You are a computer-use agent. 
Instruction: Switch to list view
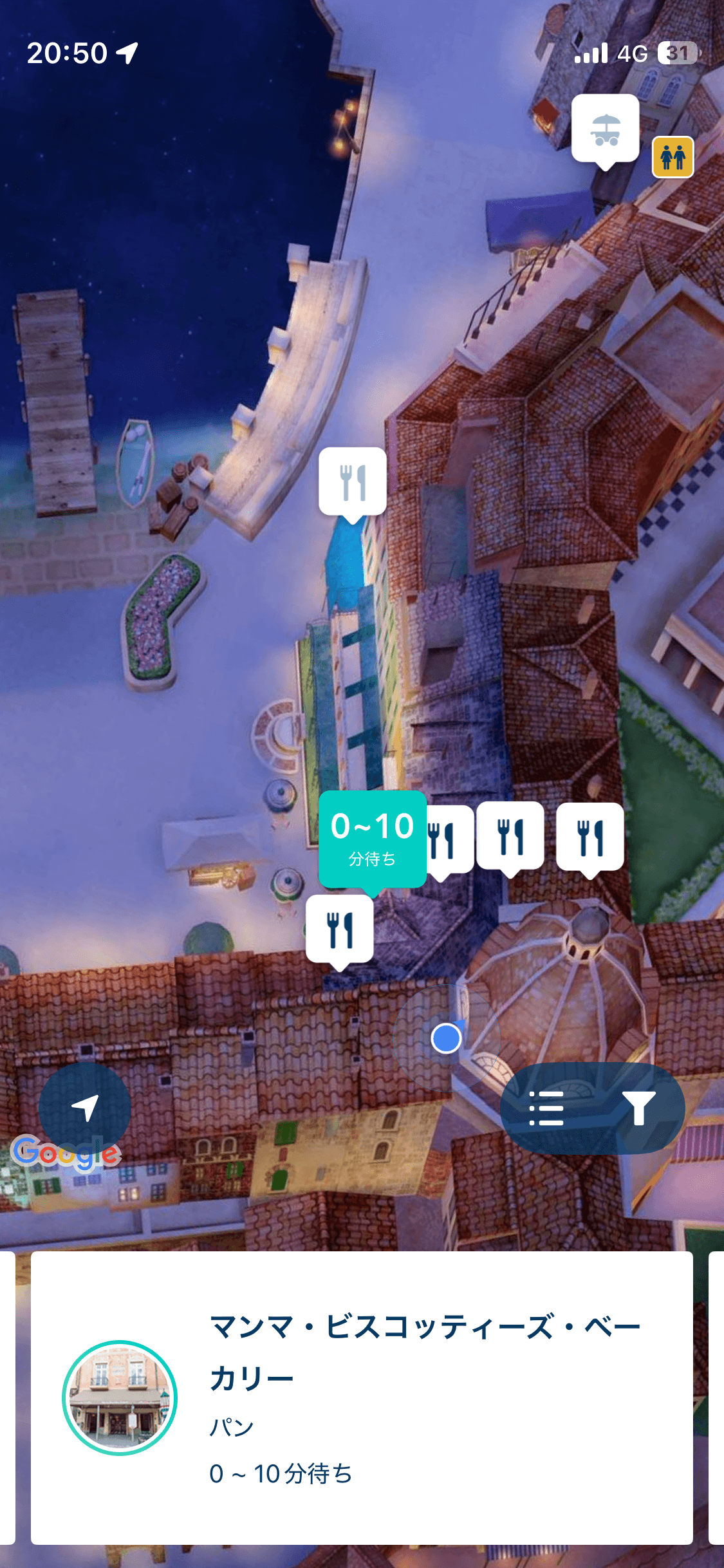point(546,1108)
